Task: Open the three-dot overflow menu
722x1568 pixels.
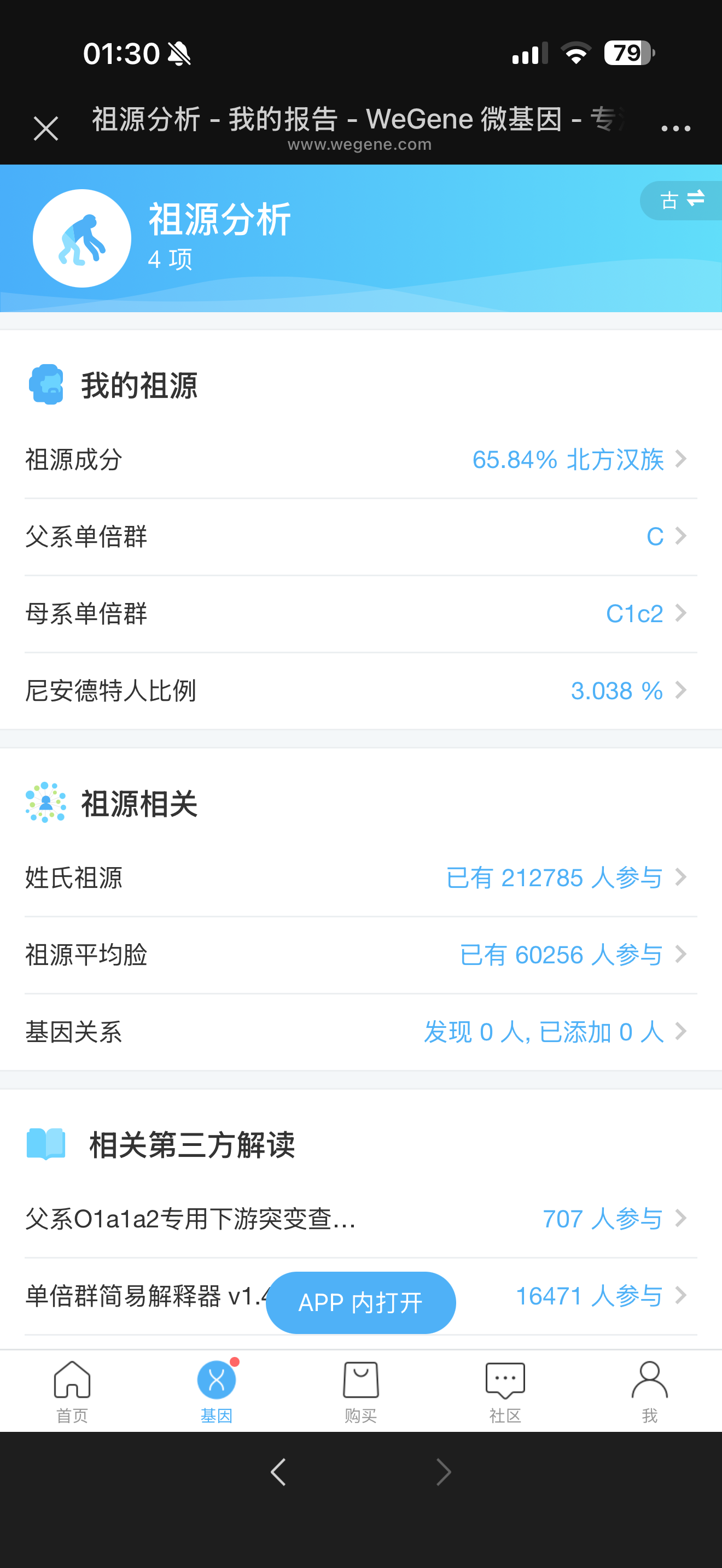Action: [x=675, y=128]
